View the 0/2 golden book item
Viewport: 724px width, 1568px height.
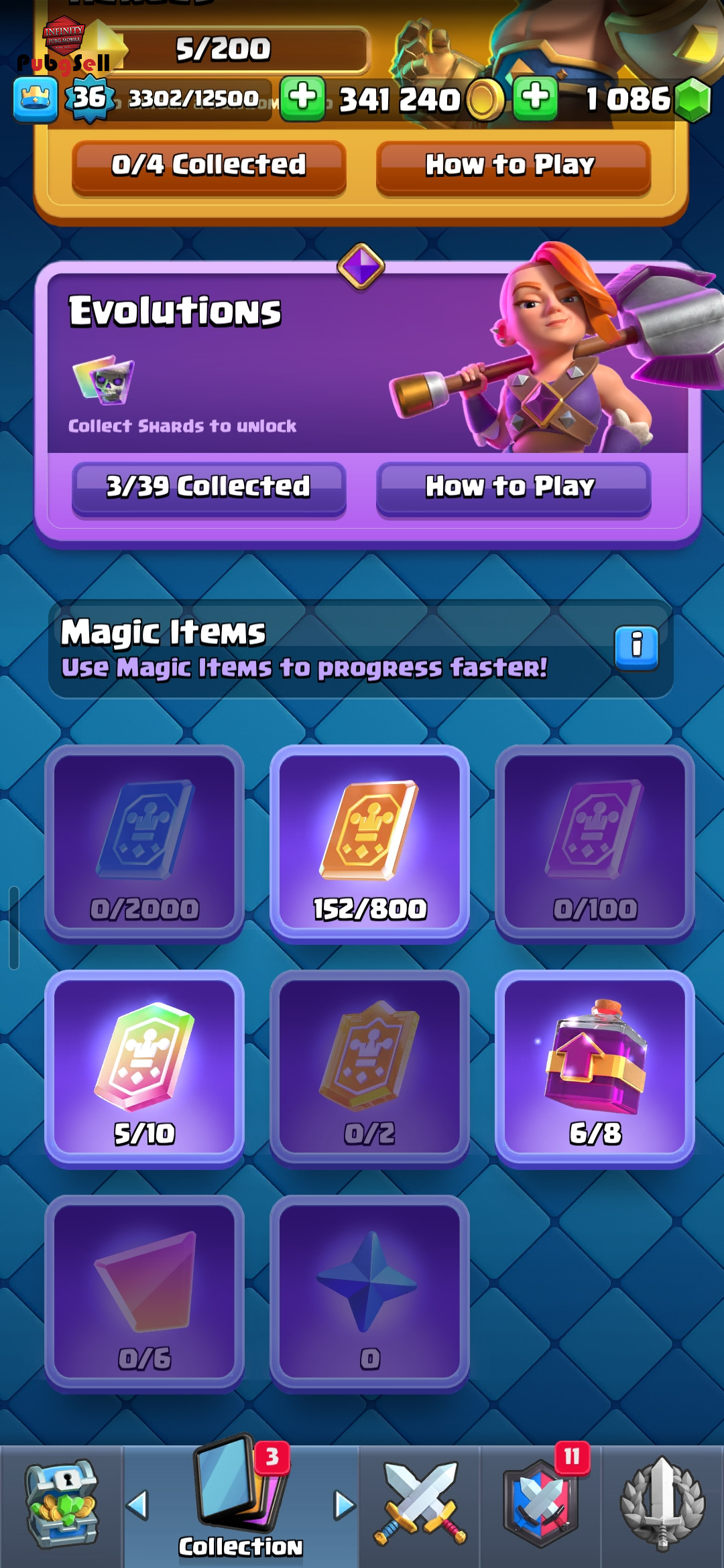tap(369, 1068)
